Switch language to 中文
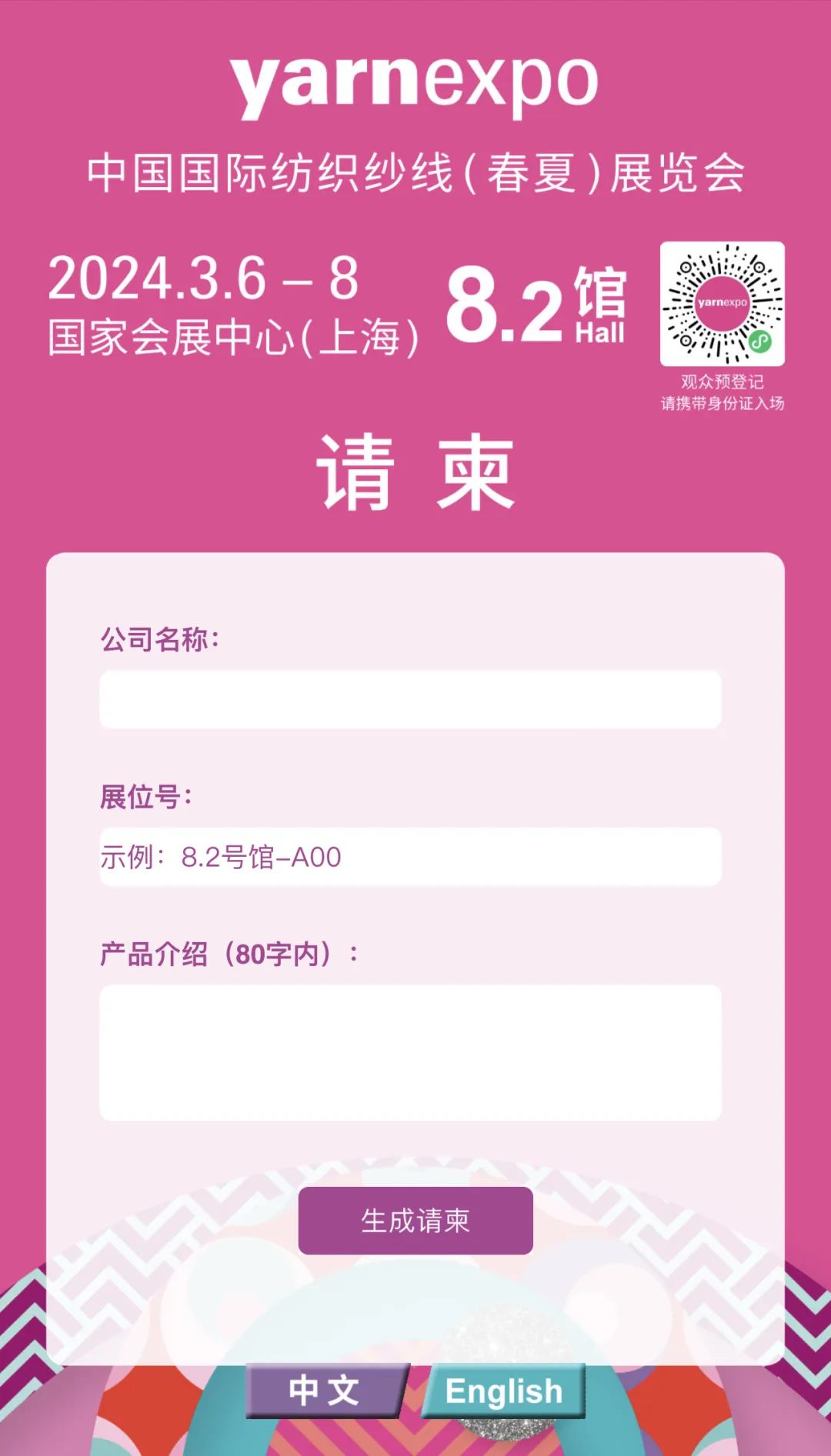This screenshot has width=831, height=1456. [x=325, y=1391]
